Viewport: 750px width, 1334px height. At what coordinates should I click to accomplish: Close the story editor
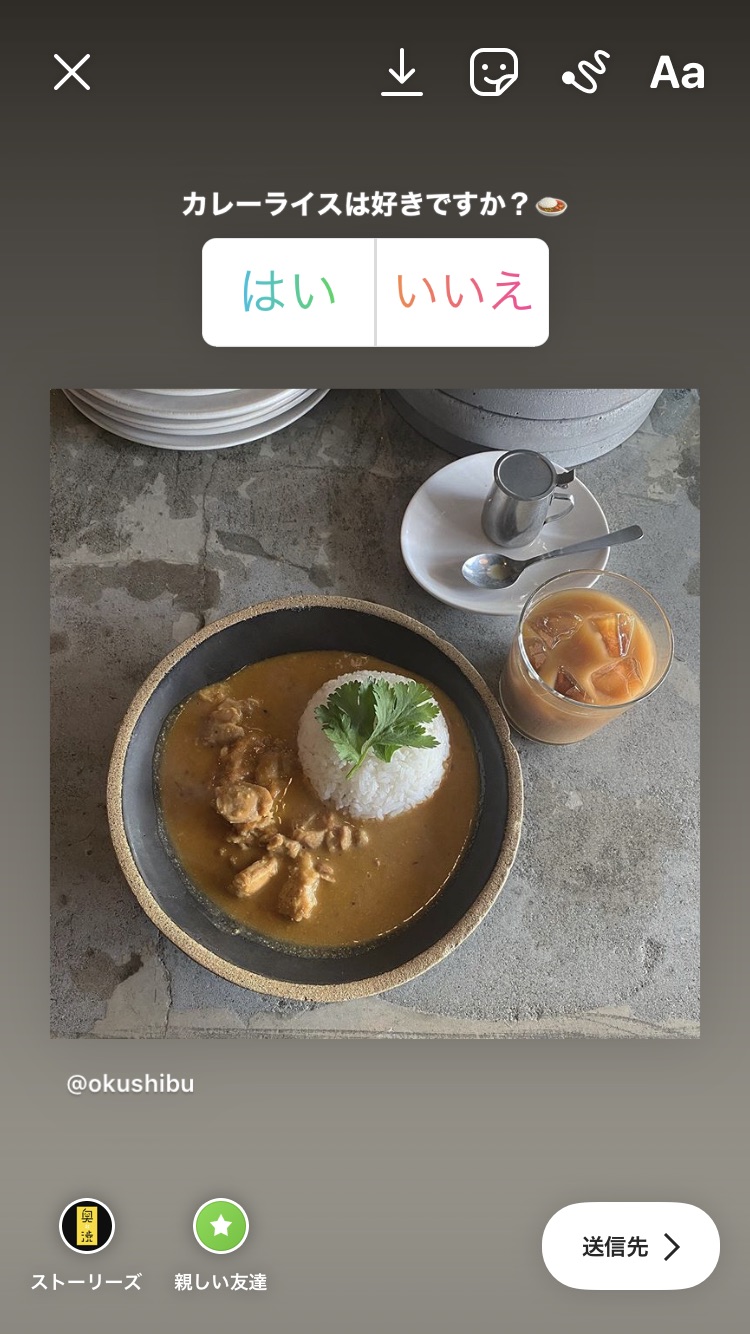(x=72, y=73)
